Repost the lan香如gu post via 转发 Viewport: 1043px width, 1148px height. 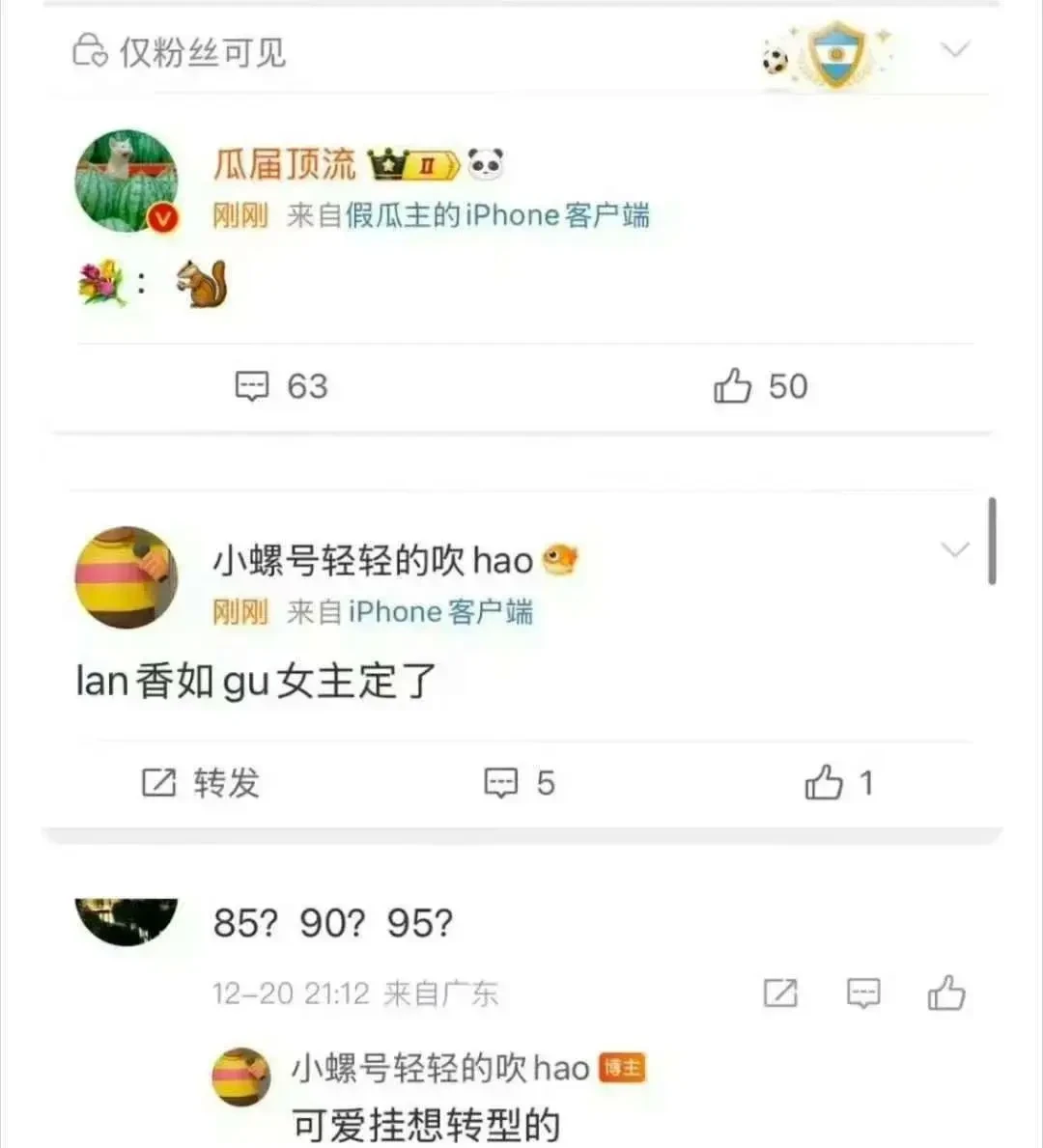[x=201, y=782]
